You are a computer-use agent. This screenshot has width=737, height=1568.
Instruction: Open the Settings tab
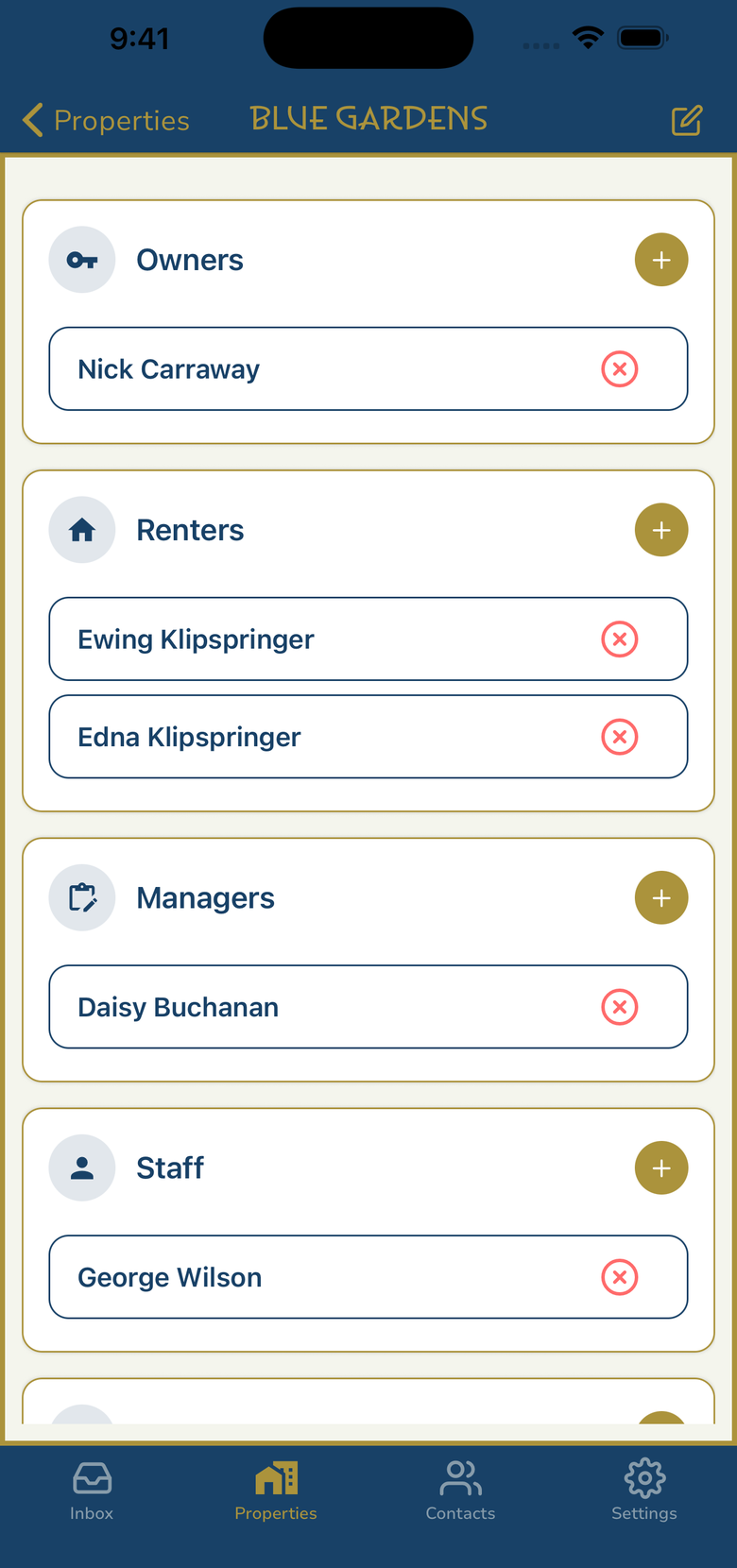[644, 1491]
